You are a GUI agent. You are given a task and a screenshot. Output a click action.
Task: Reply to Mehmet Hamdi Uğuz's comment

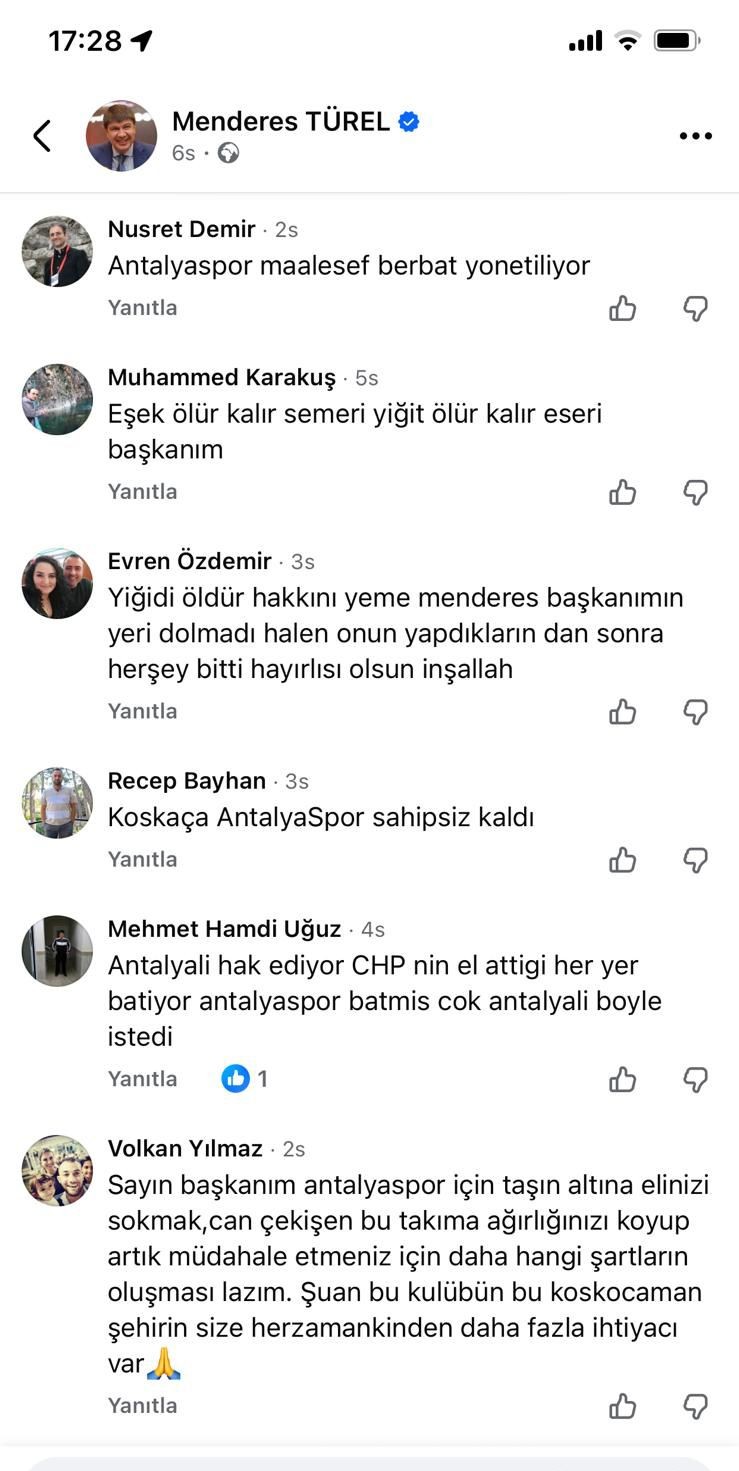click(142, 1079)
